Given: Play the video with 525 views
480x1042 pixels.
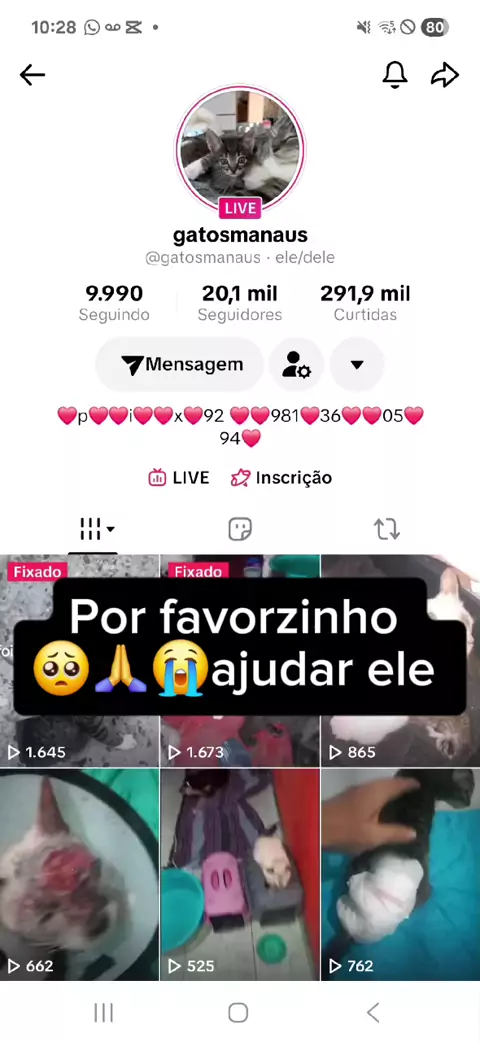Looking at the screenshot, I should [240, 875].
